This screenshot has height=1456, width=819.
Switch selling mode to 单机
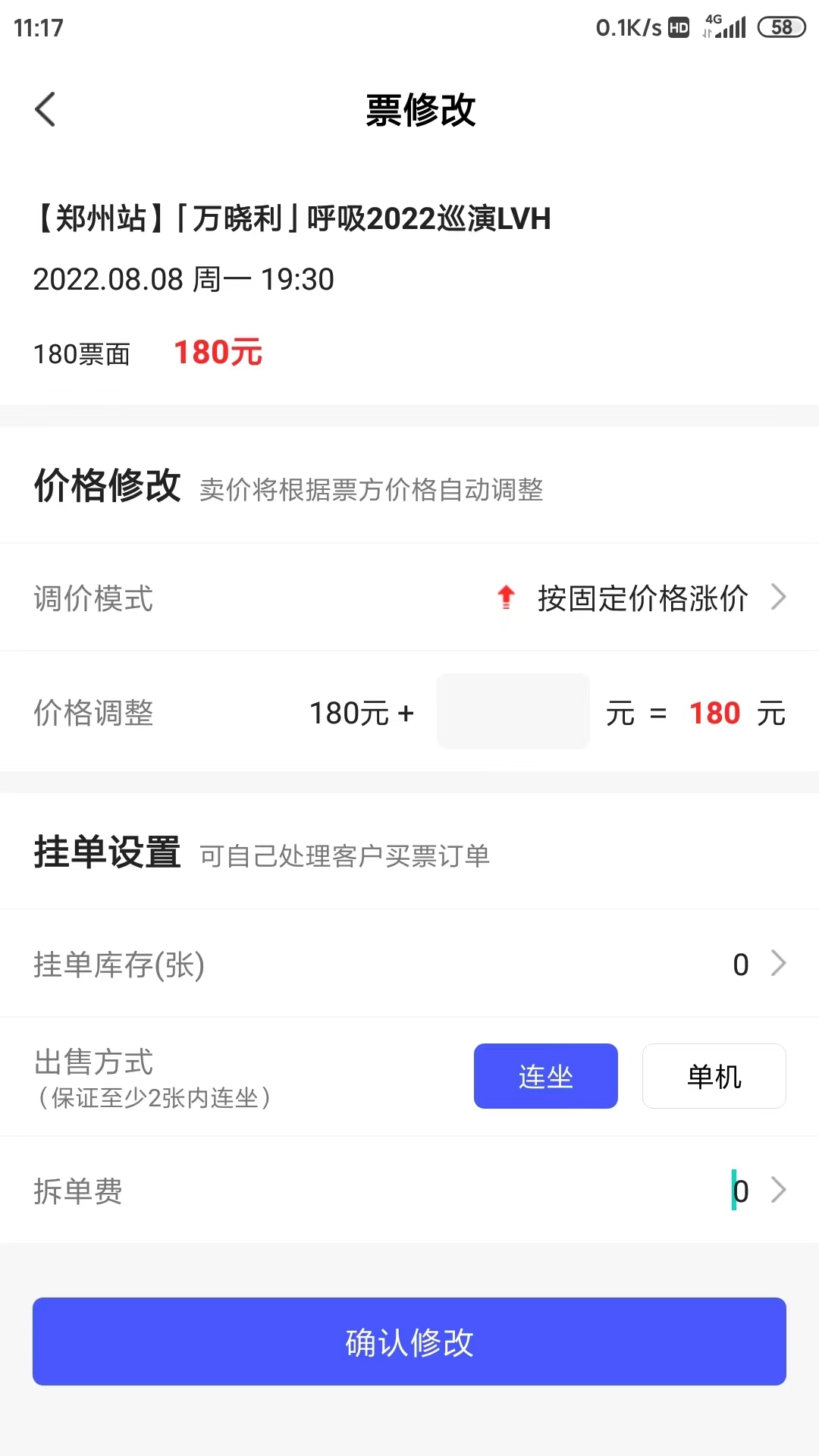coord(714,1076)
